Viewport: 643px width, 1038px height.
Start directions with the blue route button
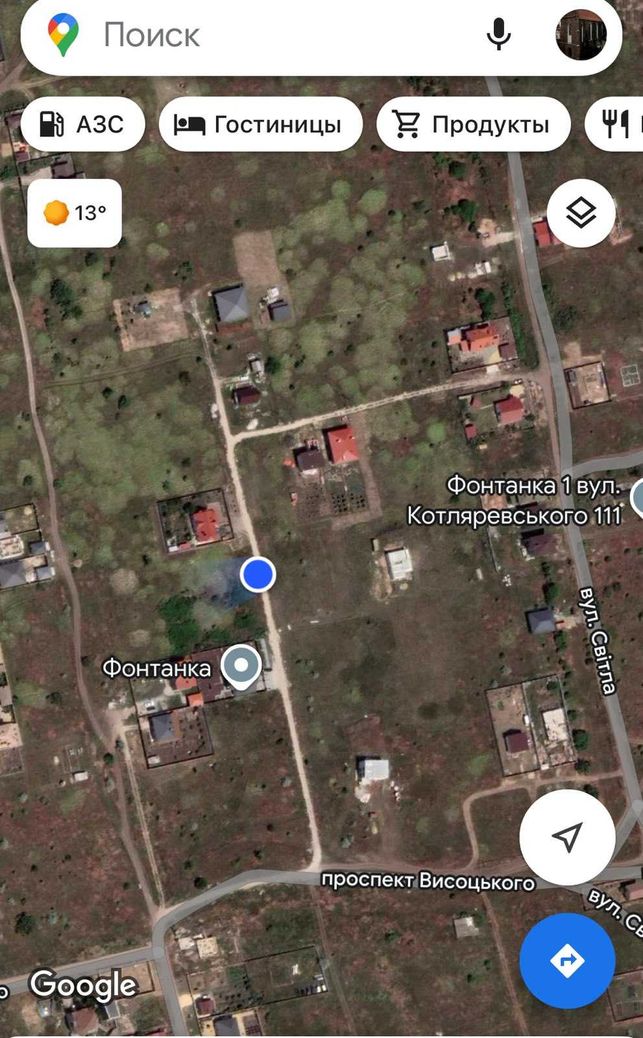568,961
